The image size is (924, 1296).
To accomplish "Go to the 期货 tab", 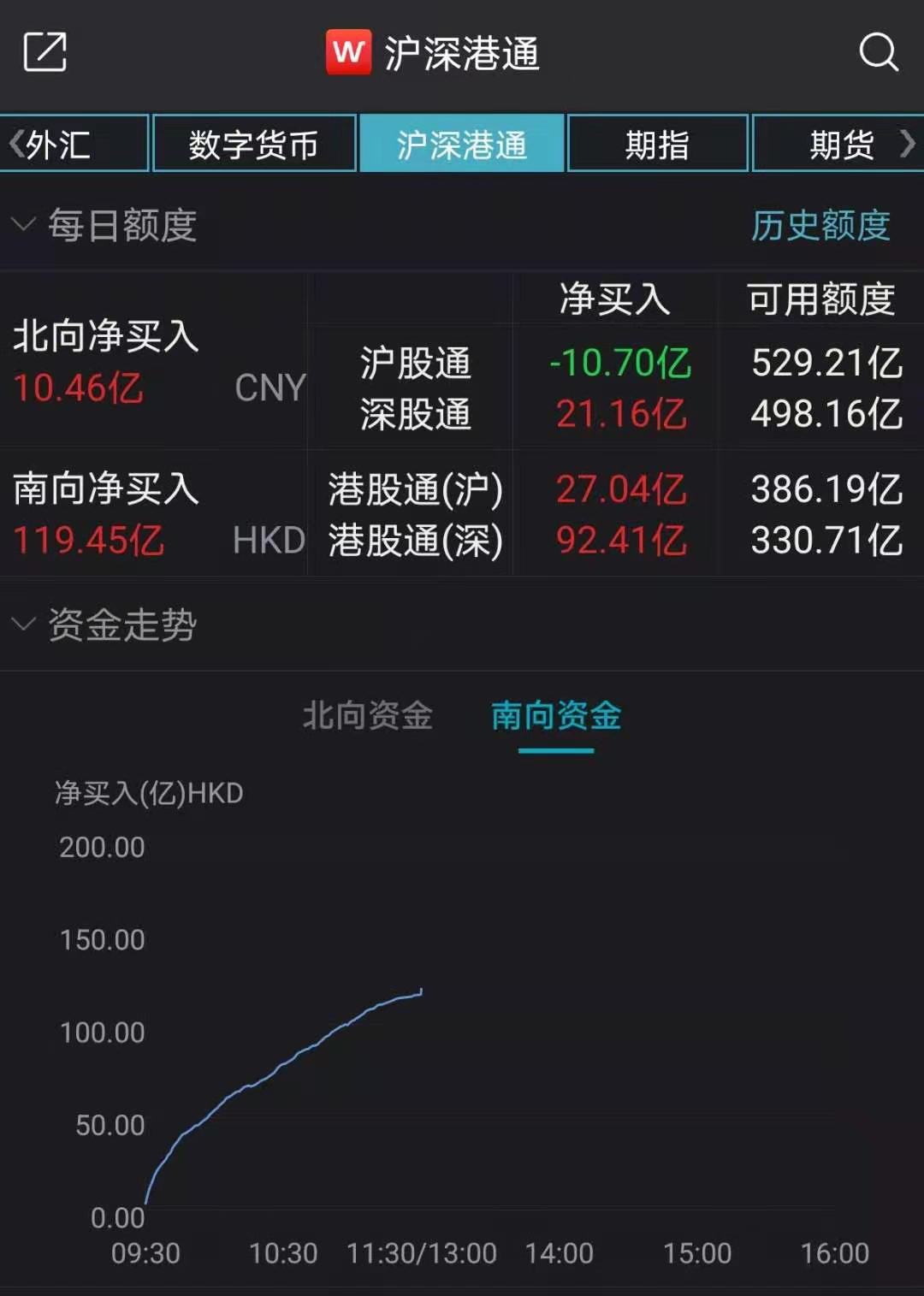I will pyautogui.click(x=842, y=144).
